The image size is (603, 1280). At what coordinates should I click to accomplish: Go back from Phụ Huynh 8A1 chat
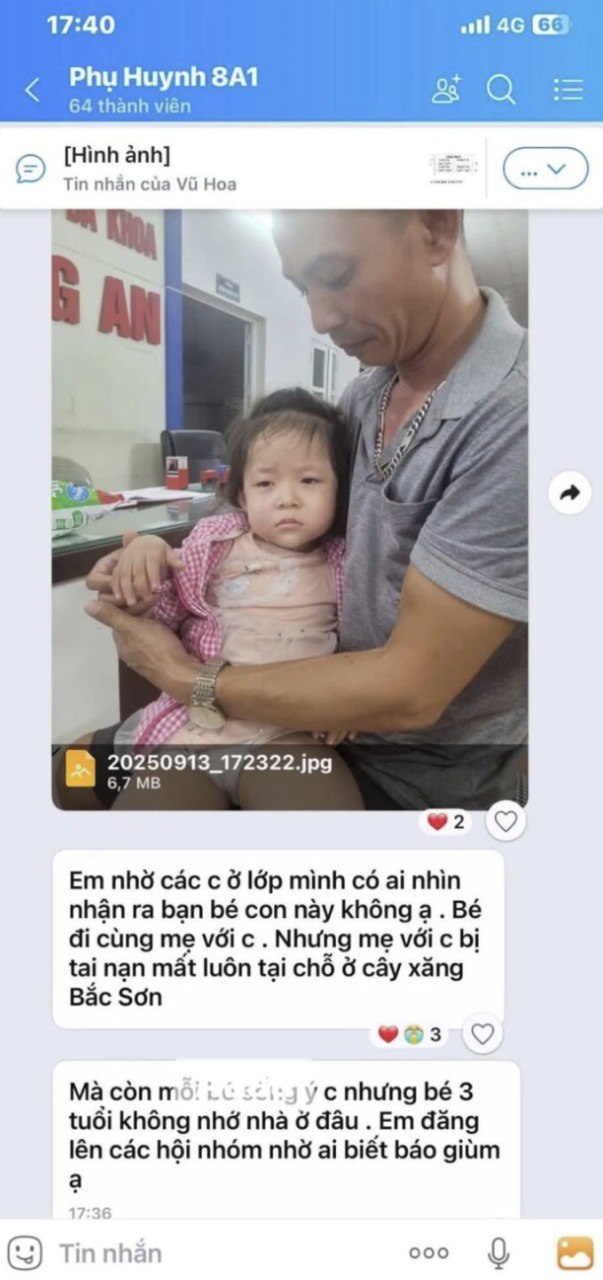pos(32,90)
